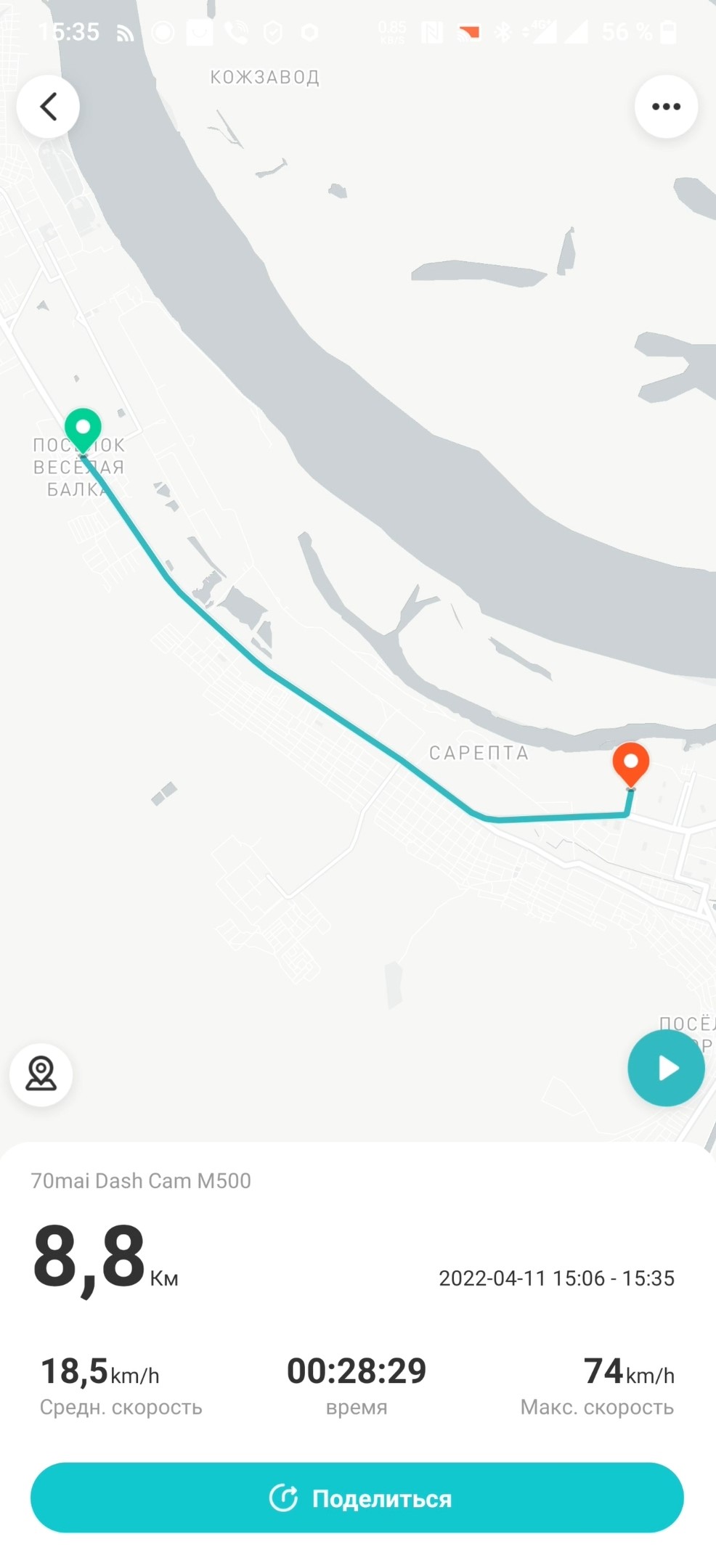Screen dimensions: 716x1568
Task: Open the three-dot overflow menu
Action: tap(666, 107)
